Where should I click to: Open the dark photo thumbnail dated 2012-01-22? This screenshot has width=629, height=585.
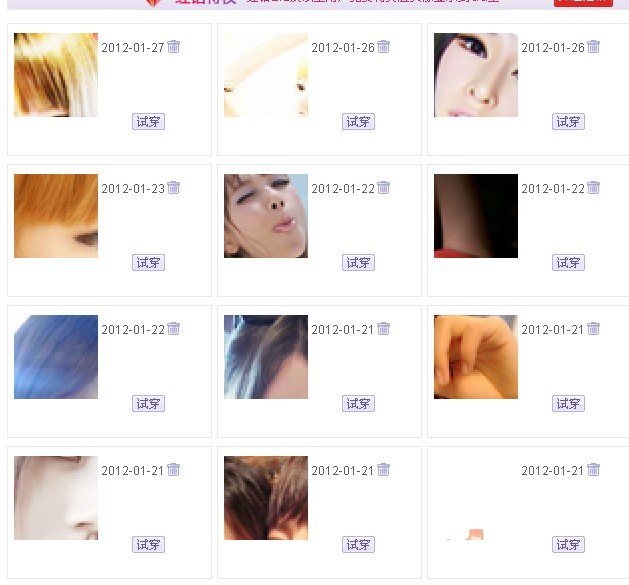(x=476, y=216)
